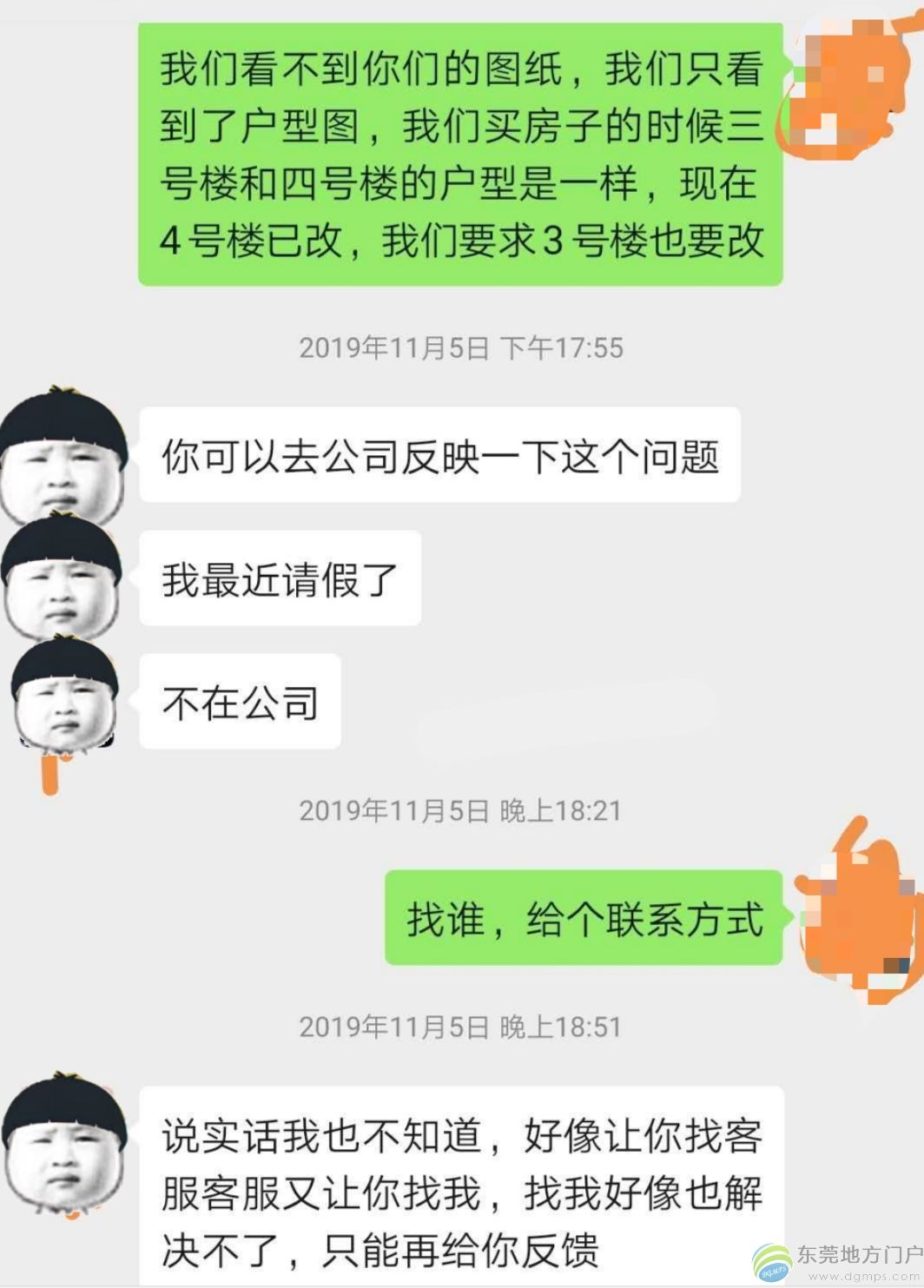Tap avatar next to '我最近请假了' message

[x=63, y=577]
